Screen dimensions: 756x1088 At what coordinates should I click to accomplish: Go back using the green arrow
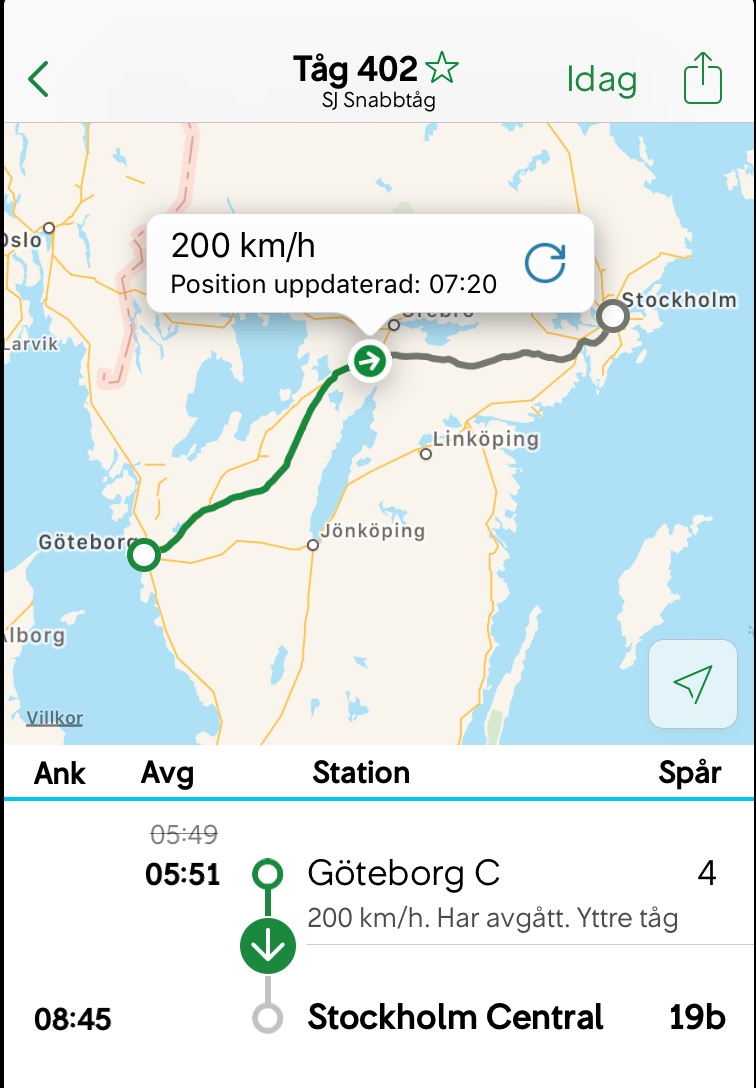pos(38,78)
